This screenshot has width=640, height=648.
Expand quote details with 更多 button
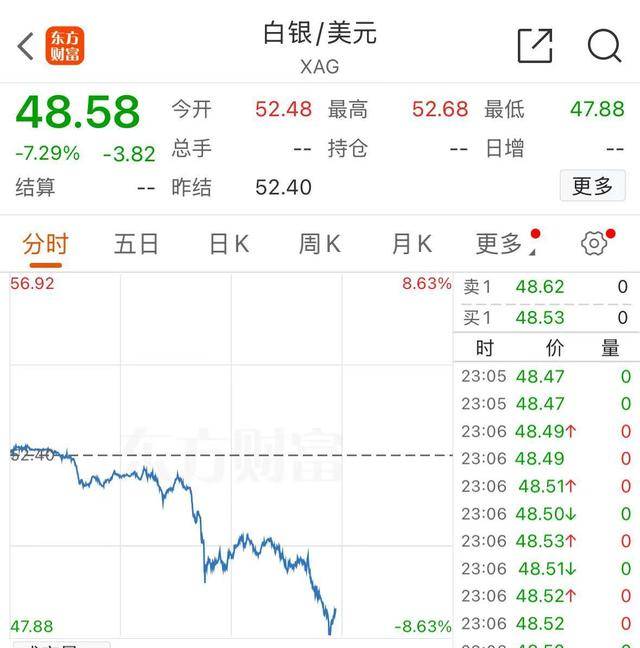(592, 186)
